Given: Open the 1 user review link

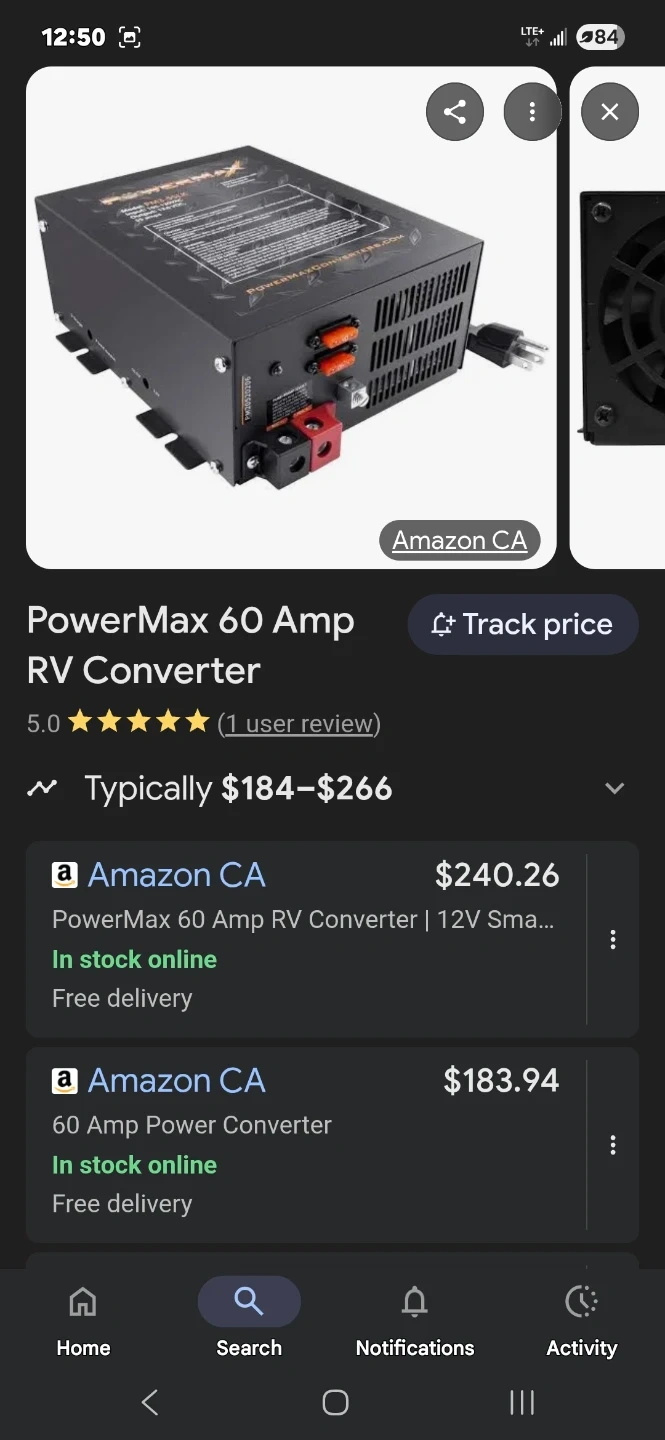Looking at the screenshot, I should tap(299, 723).
